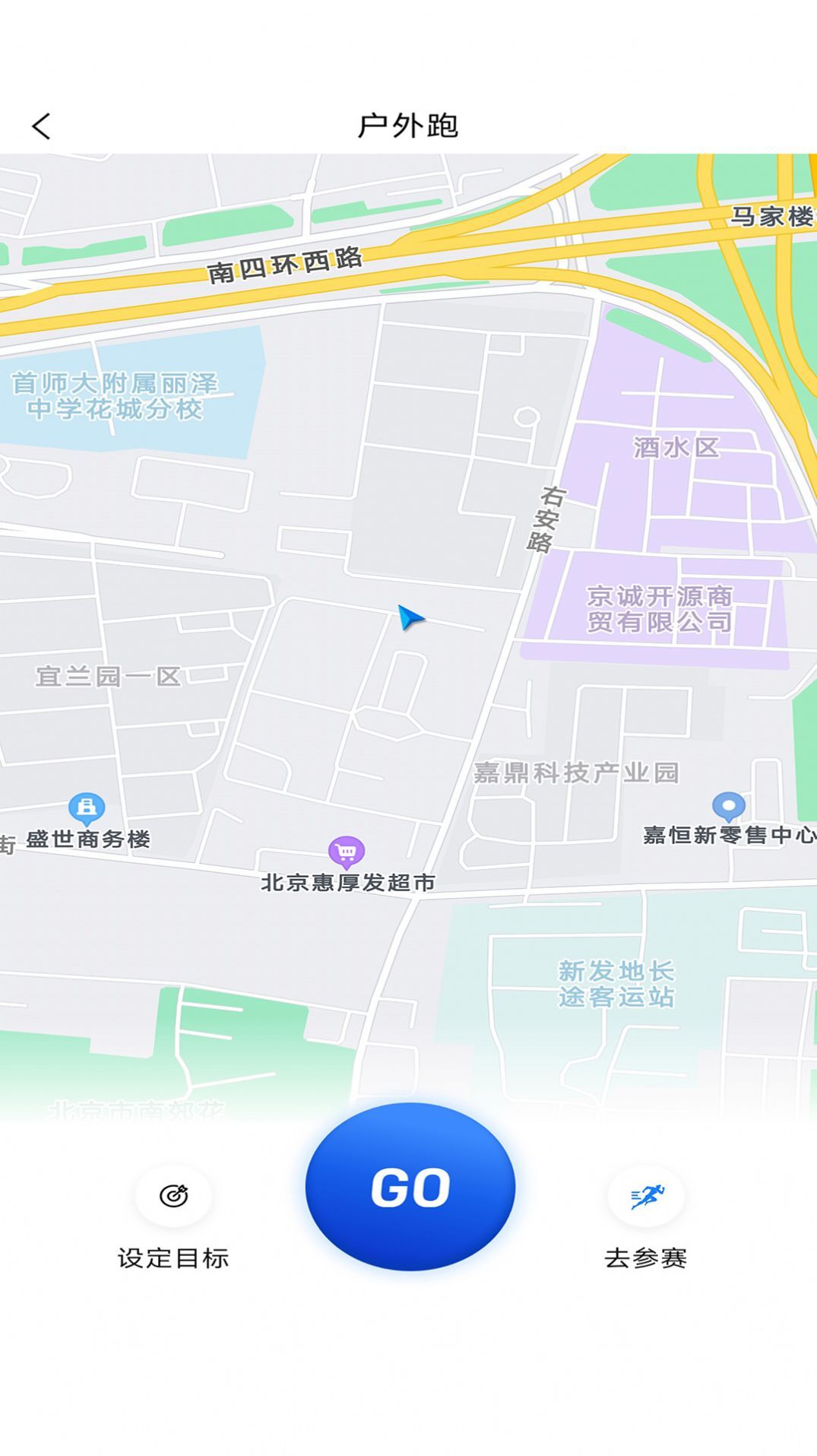
Task: Select the purple shopping cart marker for 北京惠厚发超市
Action: (346, 849)
